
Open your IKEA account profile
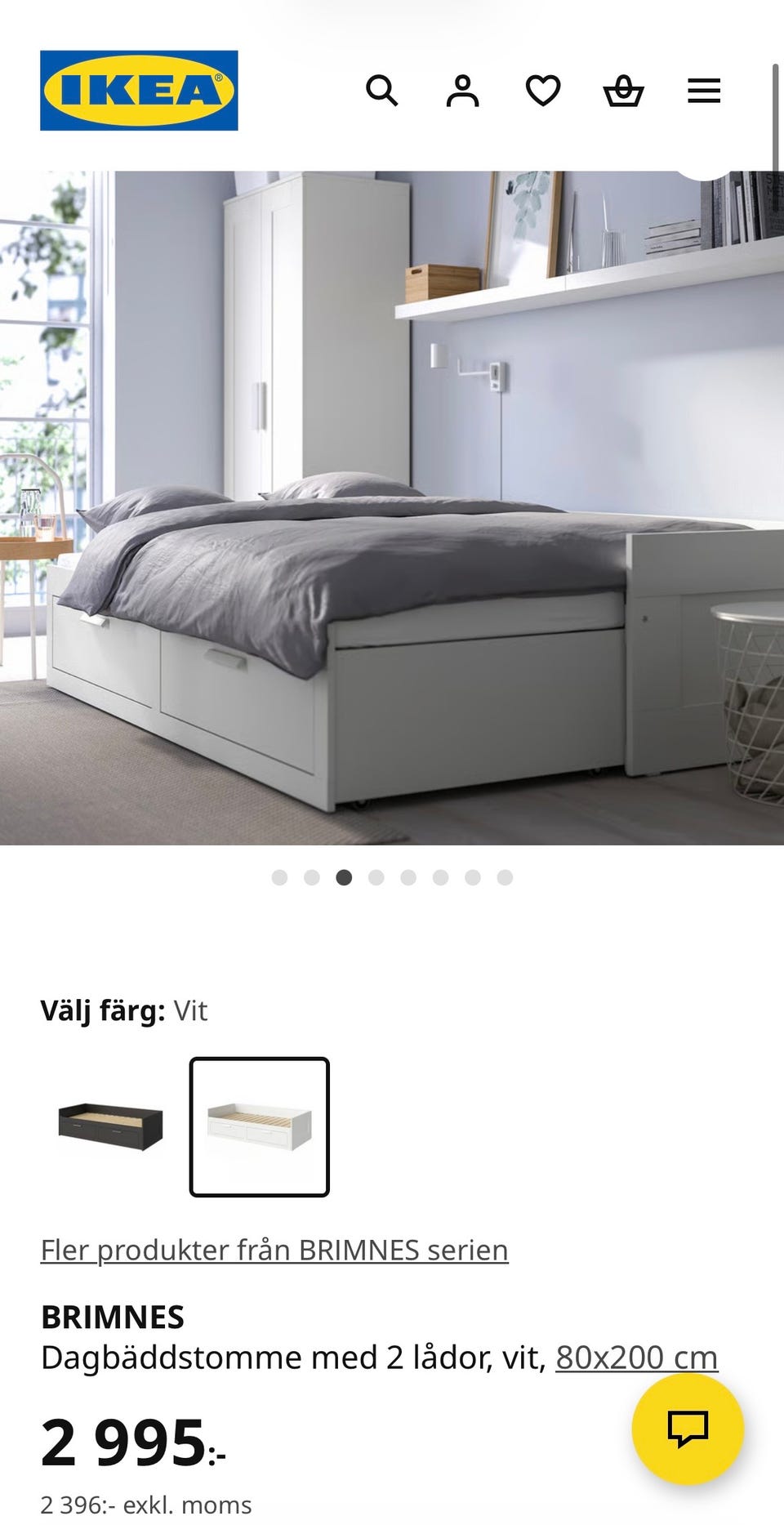click(463, 91)
